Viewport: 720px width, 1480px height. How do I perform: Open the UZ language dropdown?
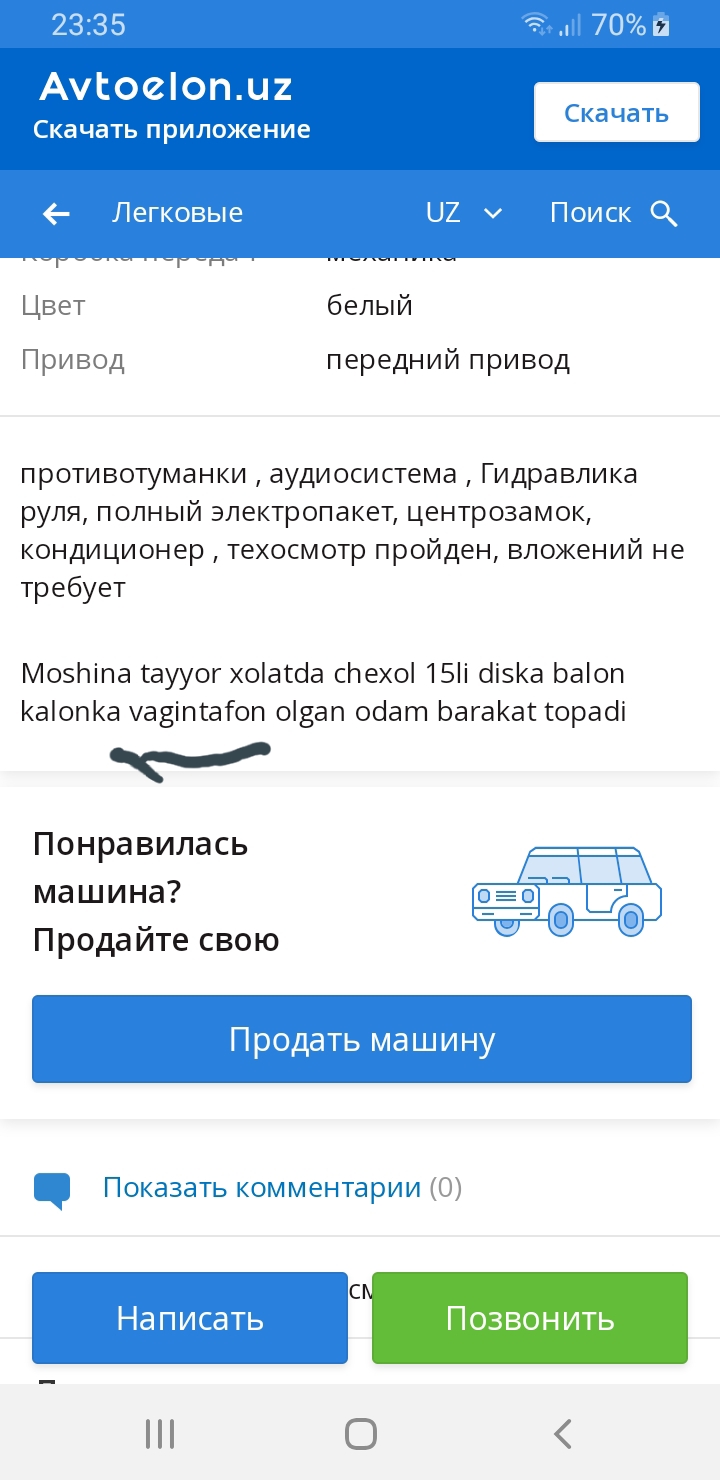(x=464, y=213)
